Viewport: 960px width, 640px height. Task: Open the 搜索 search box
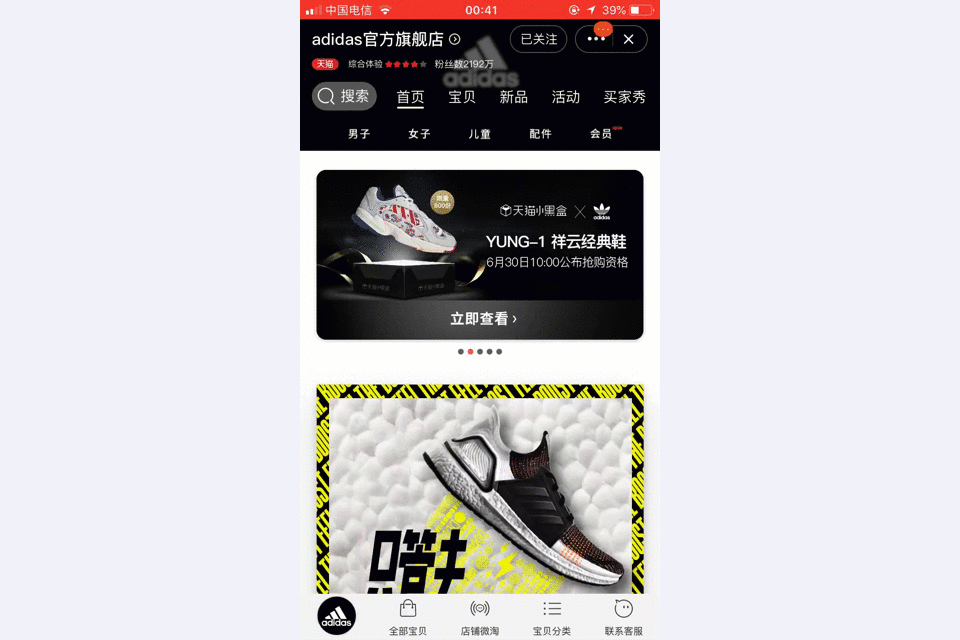[345, 97]
